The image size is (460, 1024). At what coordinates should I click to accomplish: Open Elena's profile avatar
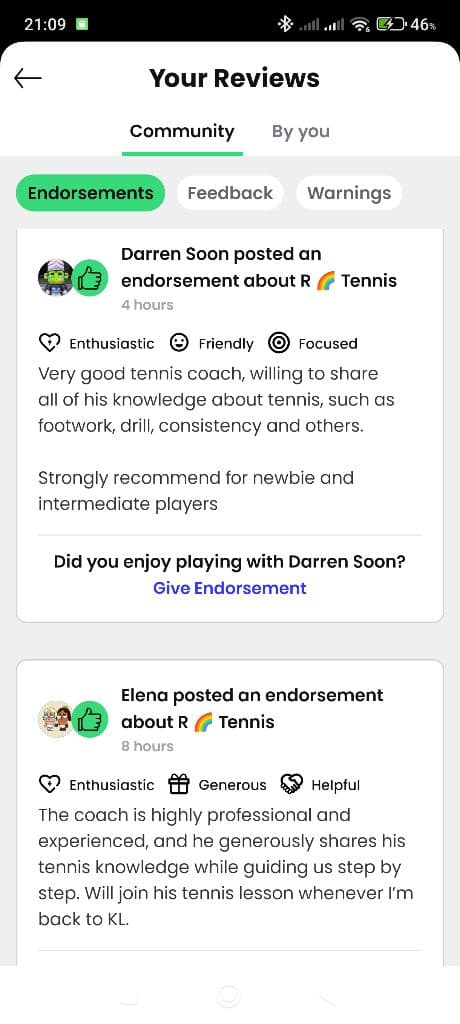coord(56,719)
